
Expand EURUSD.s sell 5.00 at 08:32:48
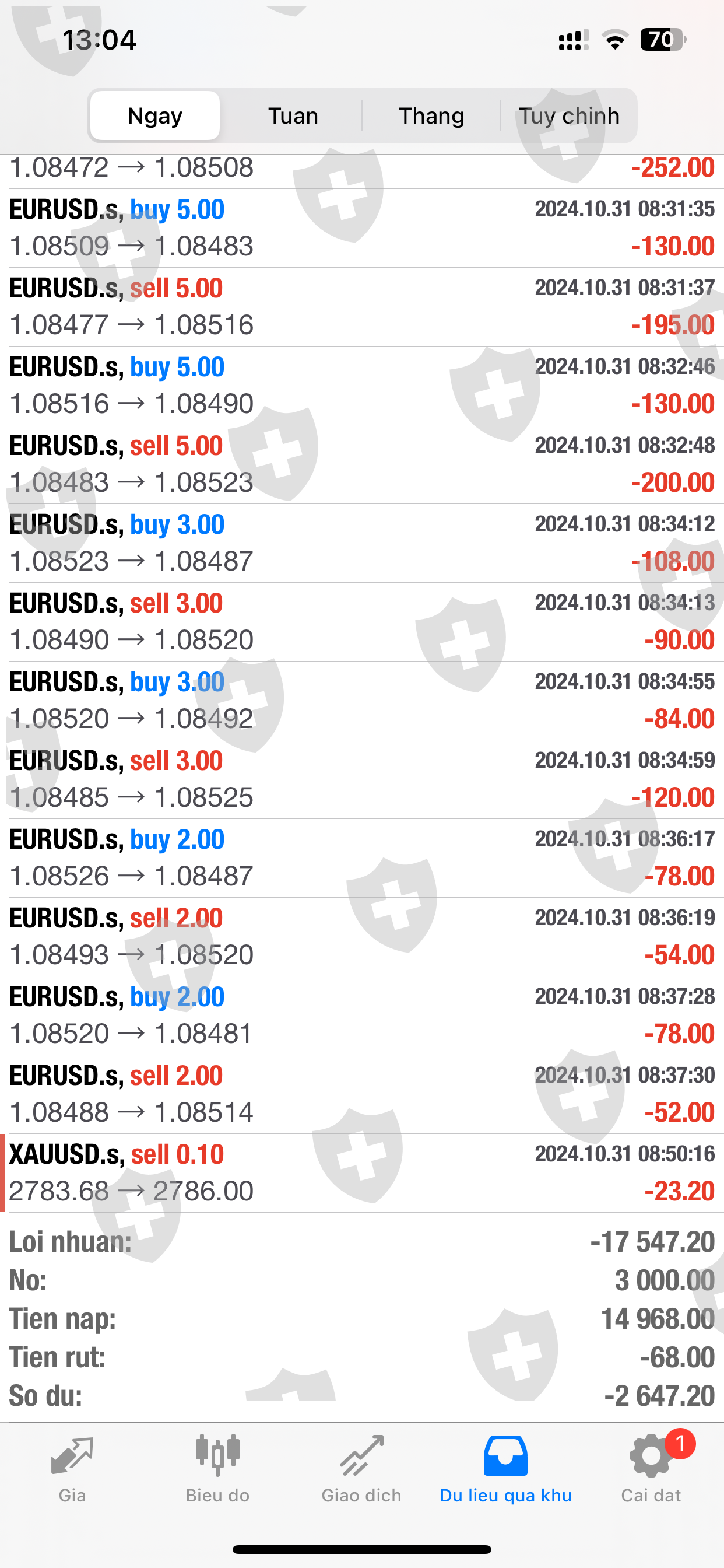[362, 464]
